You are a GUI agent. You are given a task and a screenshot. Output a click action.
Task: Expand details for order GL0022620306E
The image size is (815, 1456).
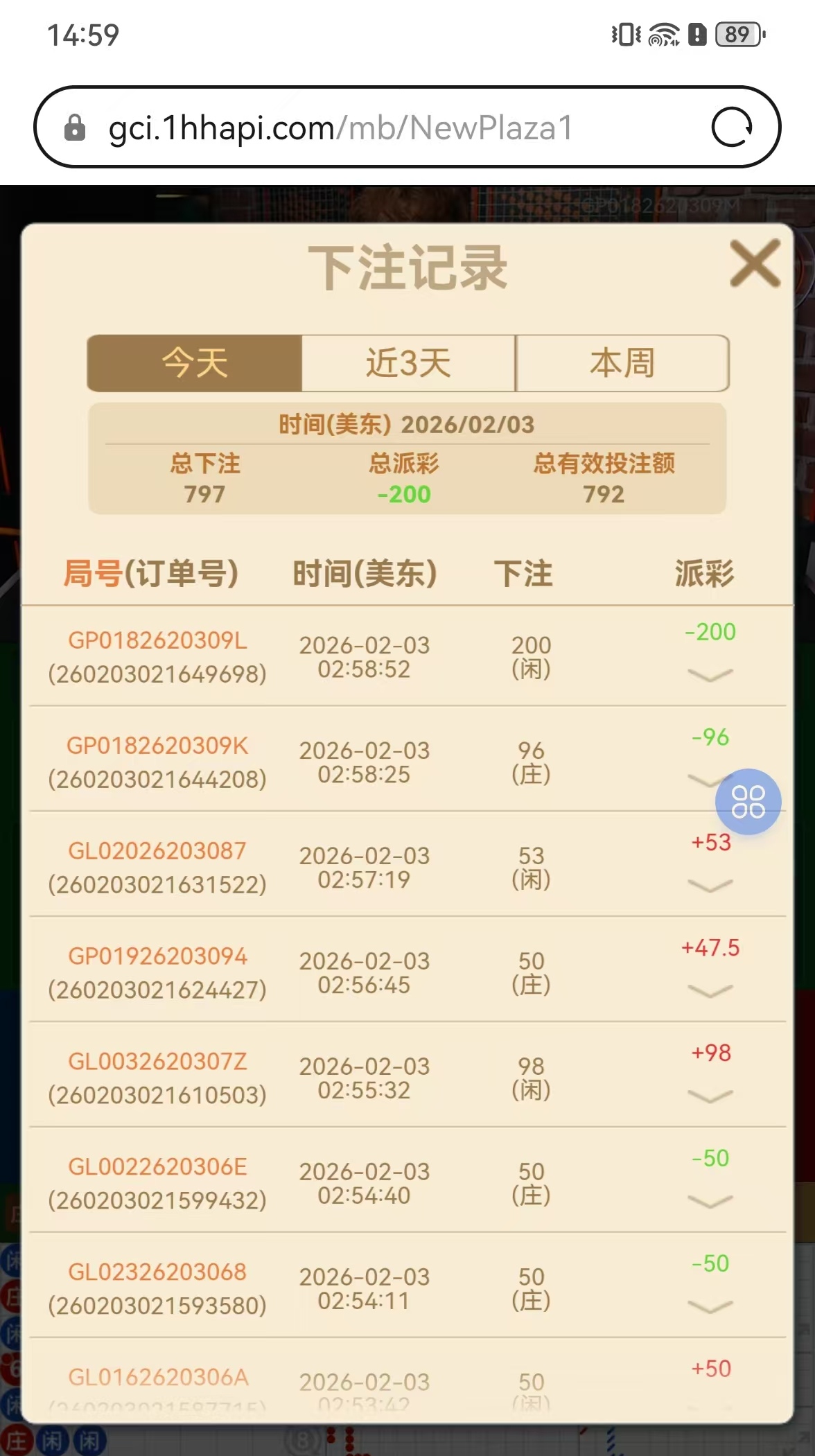point(710,1201)
